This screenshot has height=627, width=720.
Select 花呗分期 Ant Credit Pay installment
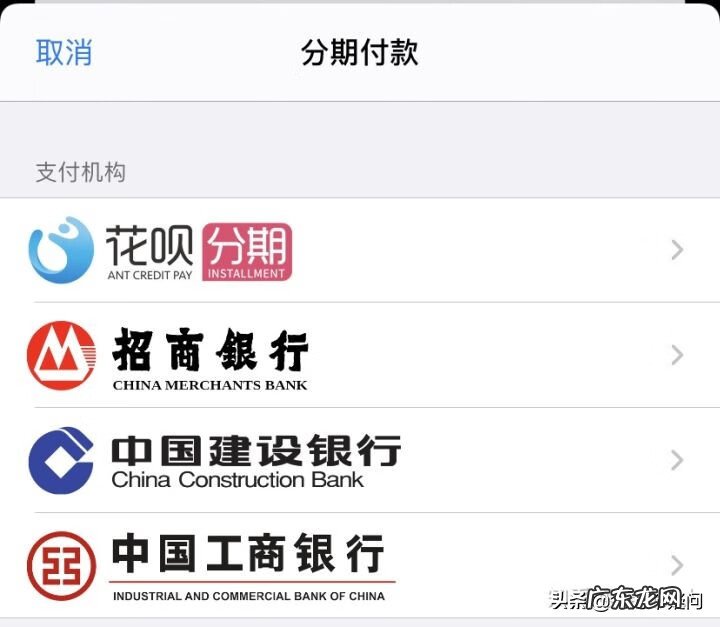pyautogui.click(x=360, y=250)
